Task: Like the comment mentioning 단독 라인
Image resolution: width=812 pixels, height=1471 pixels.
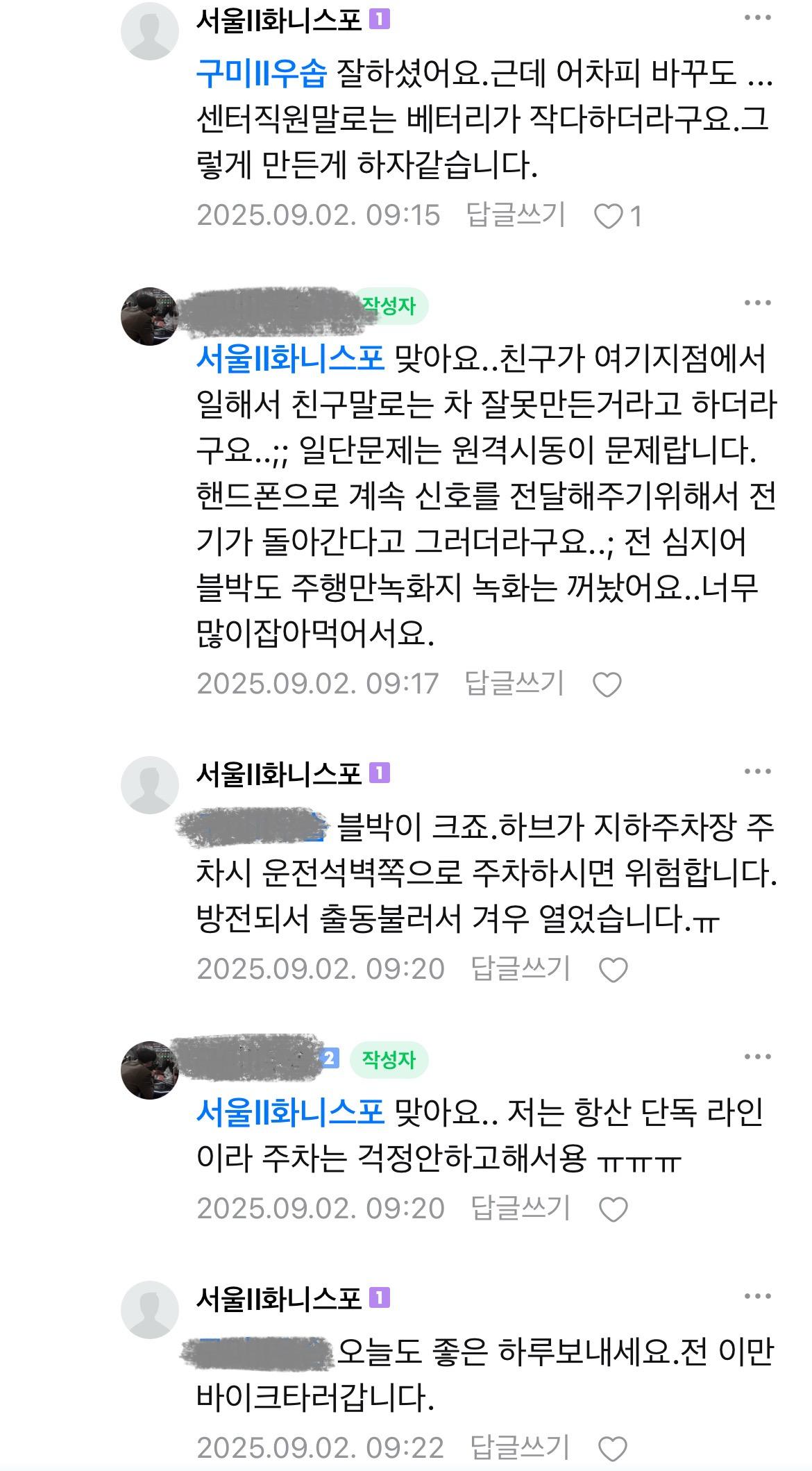Action: 613,1210
